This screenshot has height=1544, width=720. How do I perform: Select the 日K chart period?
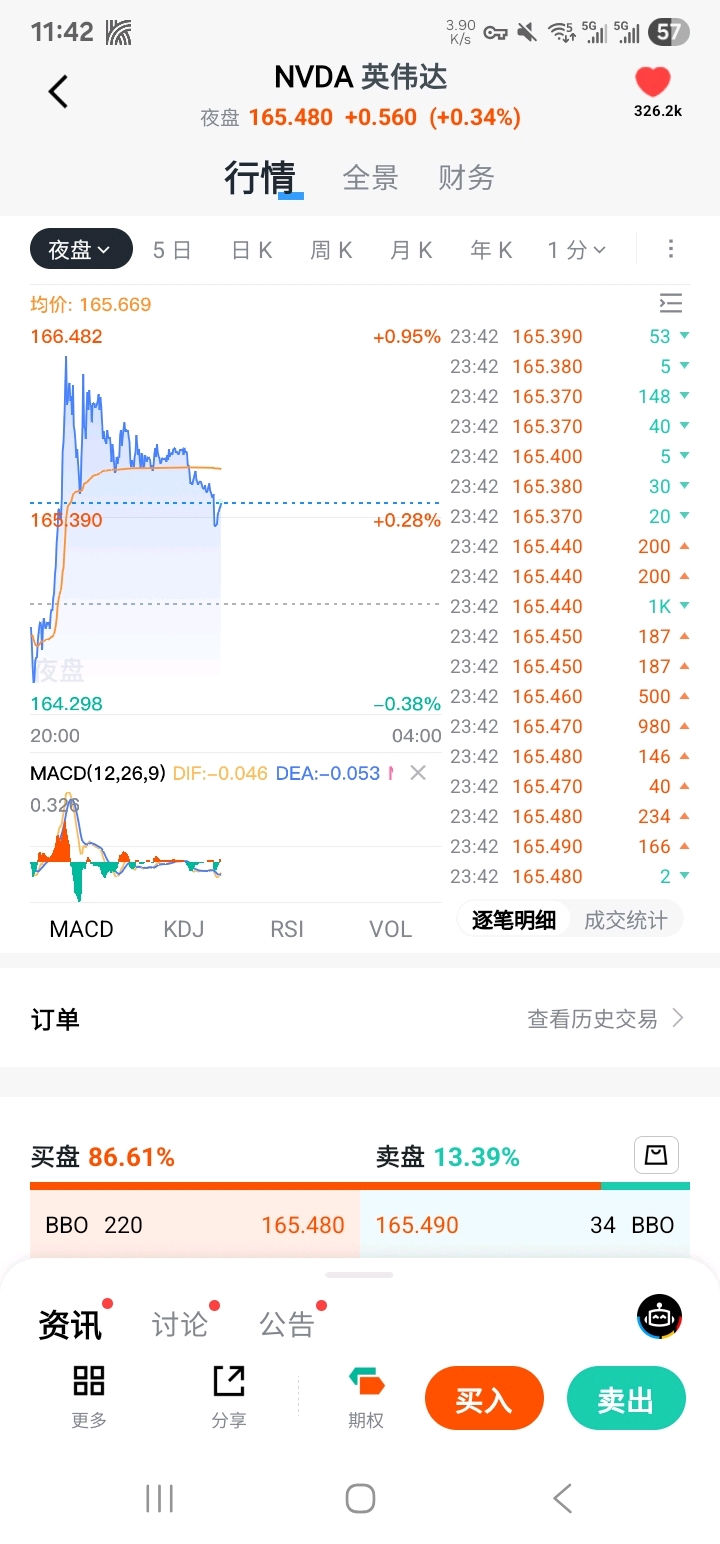[x=252, y=250]
